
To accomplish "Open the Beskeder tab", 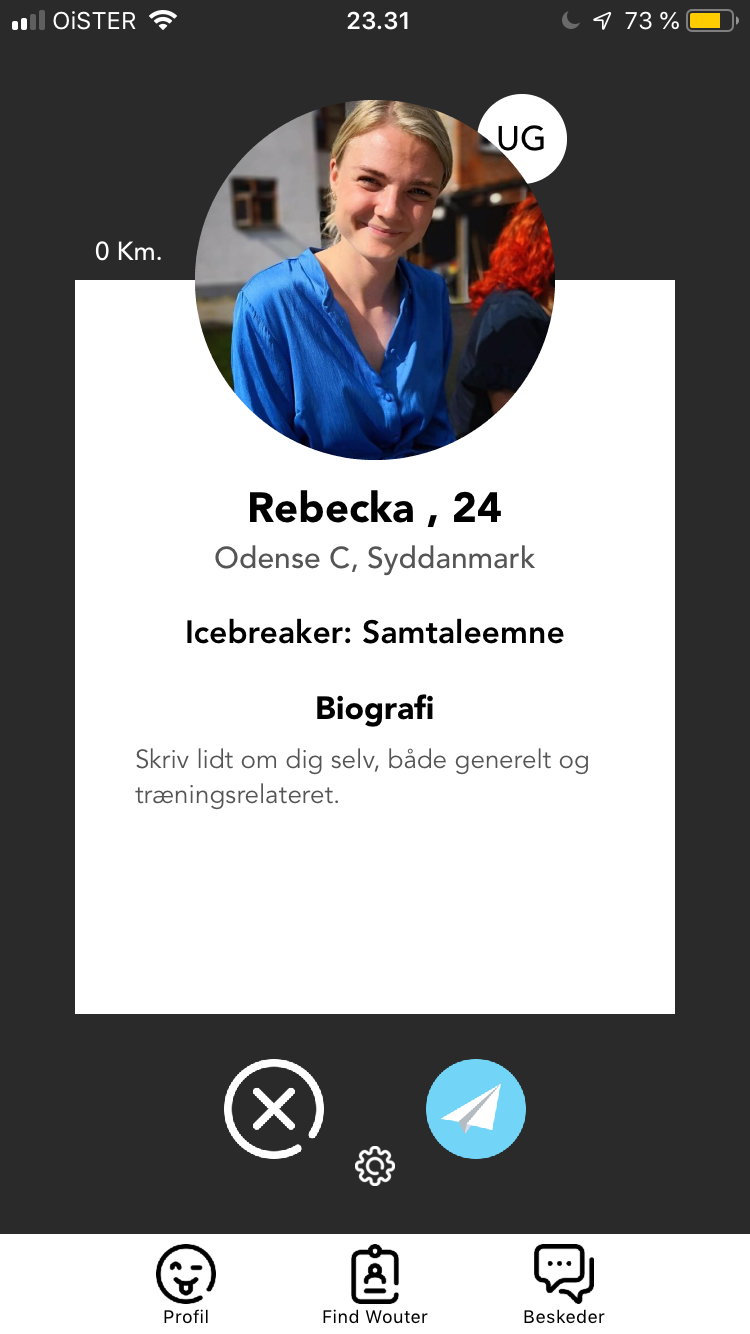I will pyautogui.click(x=564, y=1284).
